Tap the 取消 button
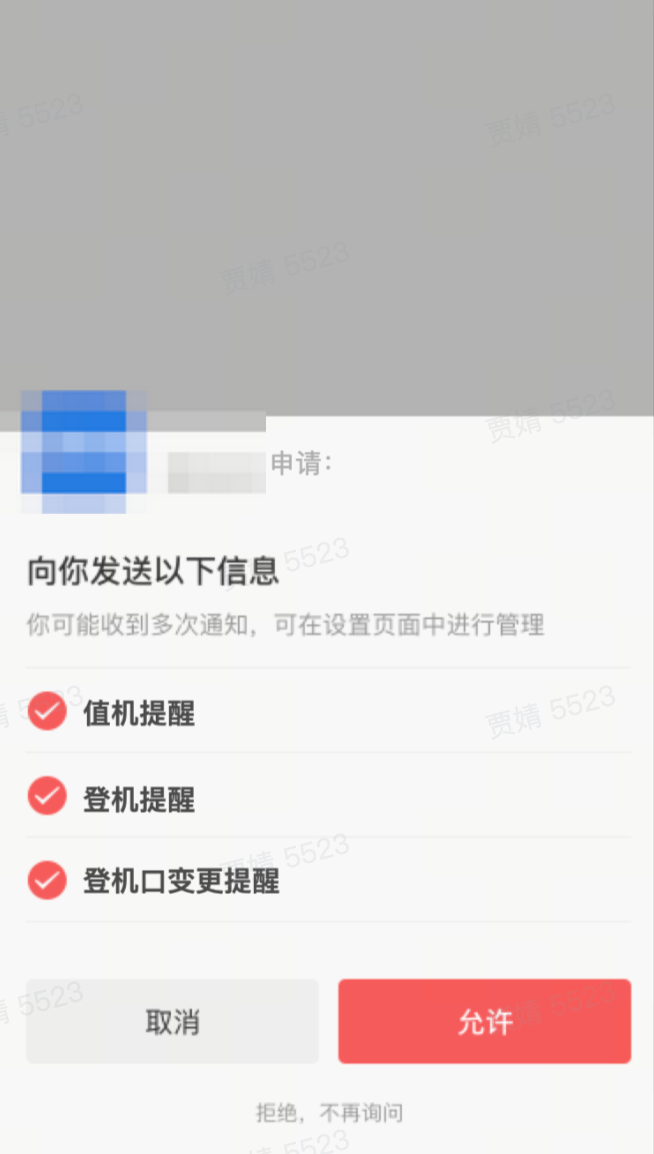Image resolution: width=654 pixels, height=1154 pixels. [x=172, y=1022]
